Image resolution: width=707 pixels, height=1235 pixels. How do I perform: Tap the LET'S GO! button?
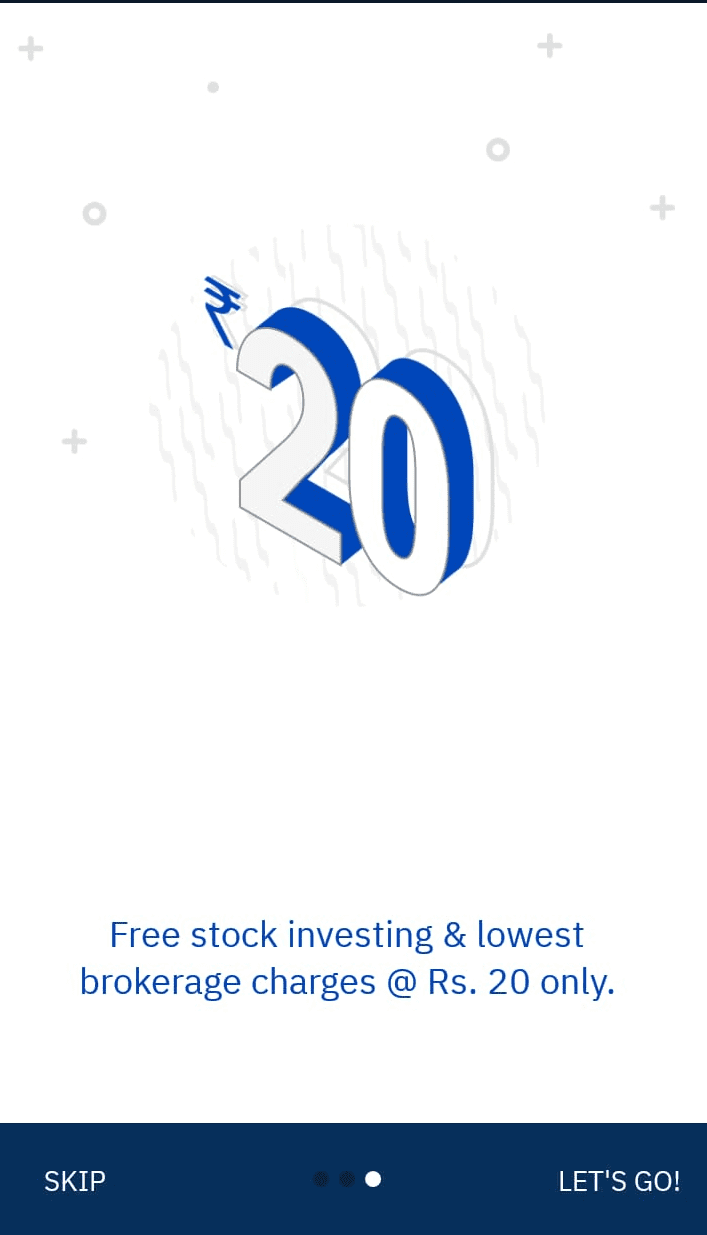pos(619,1181)
